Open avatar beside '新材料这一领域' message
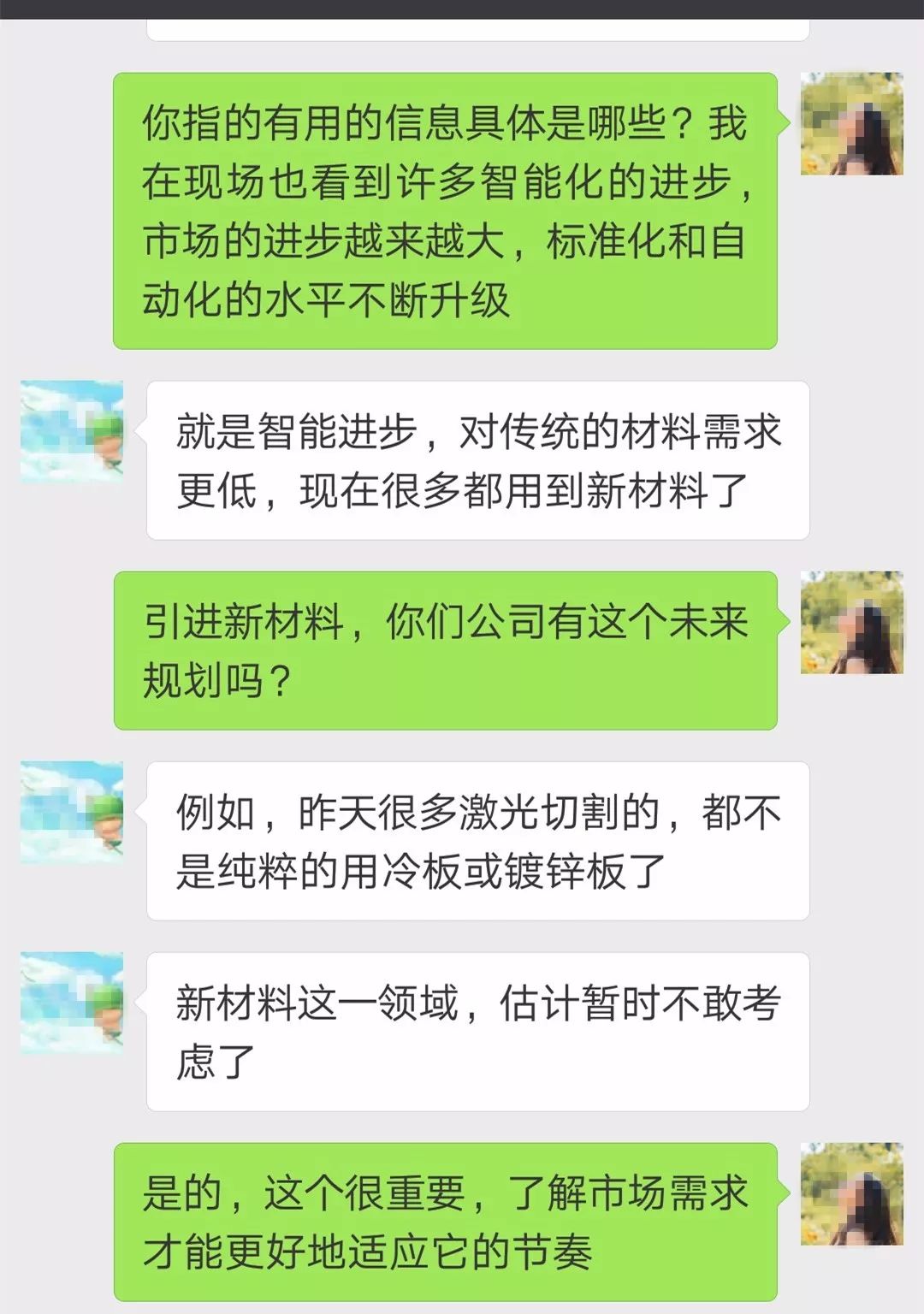 coord(72,1003)
